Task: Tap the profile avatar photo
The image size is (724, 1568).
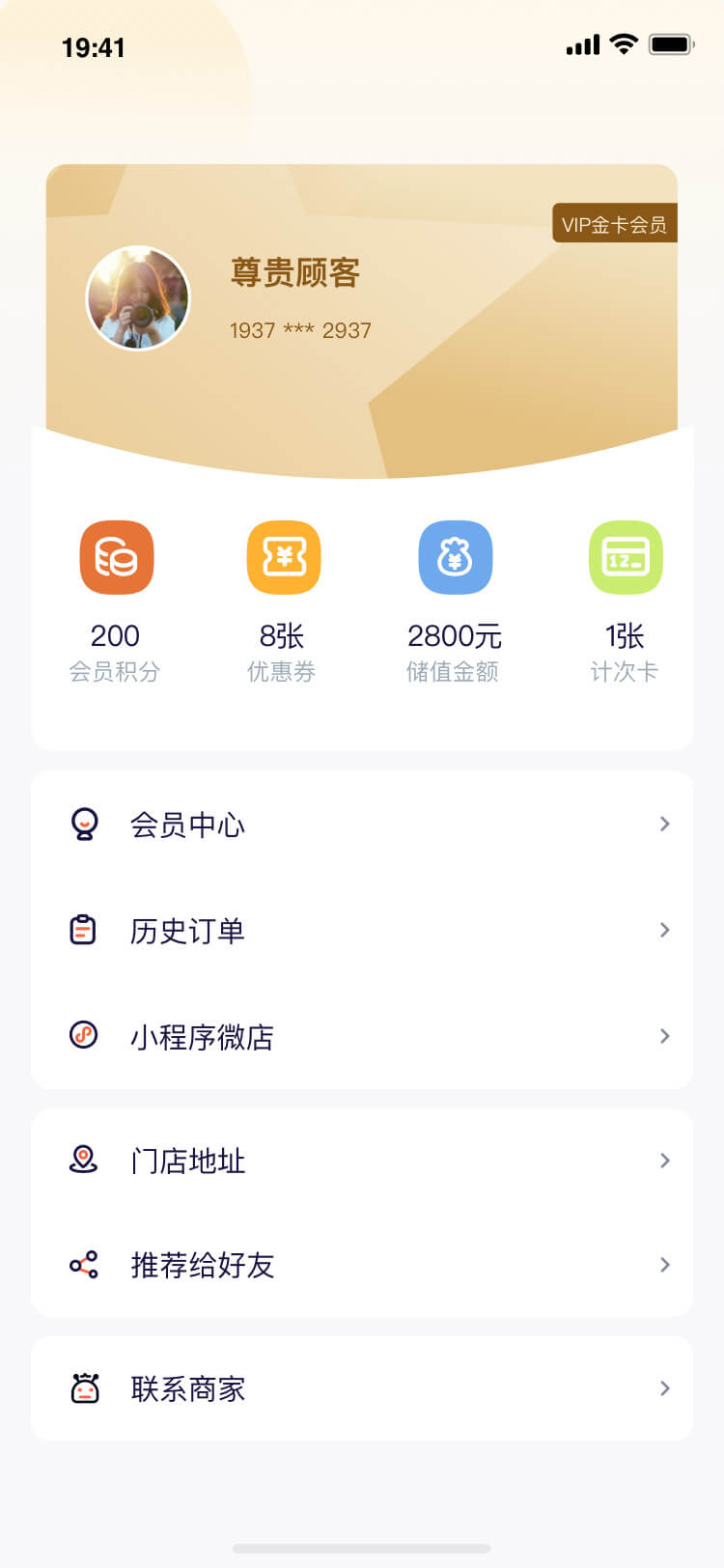Action: (138, 297)
